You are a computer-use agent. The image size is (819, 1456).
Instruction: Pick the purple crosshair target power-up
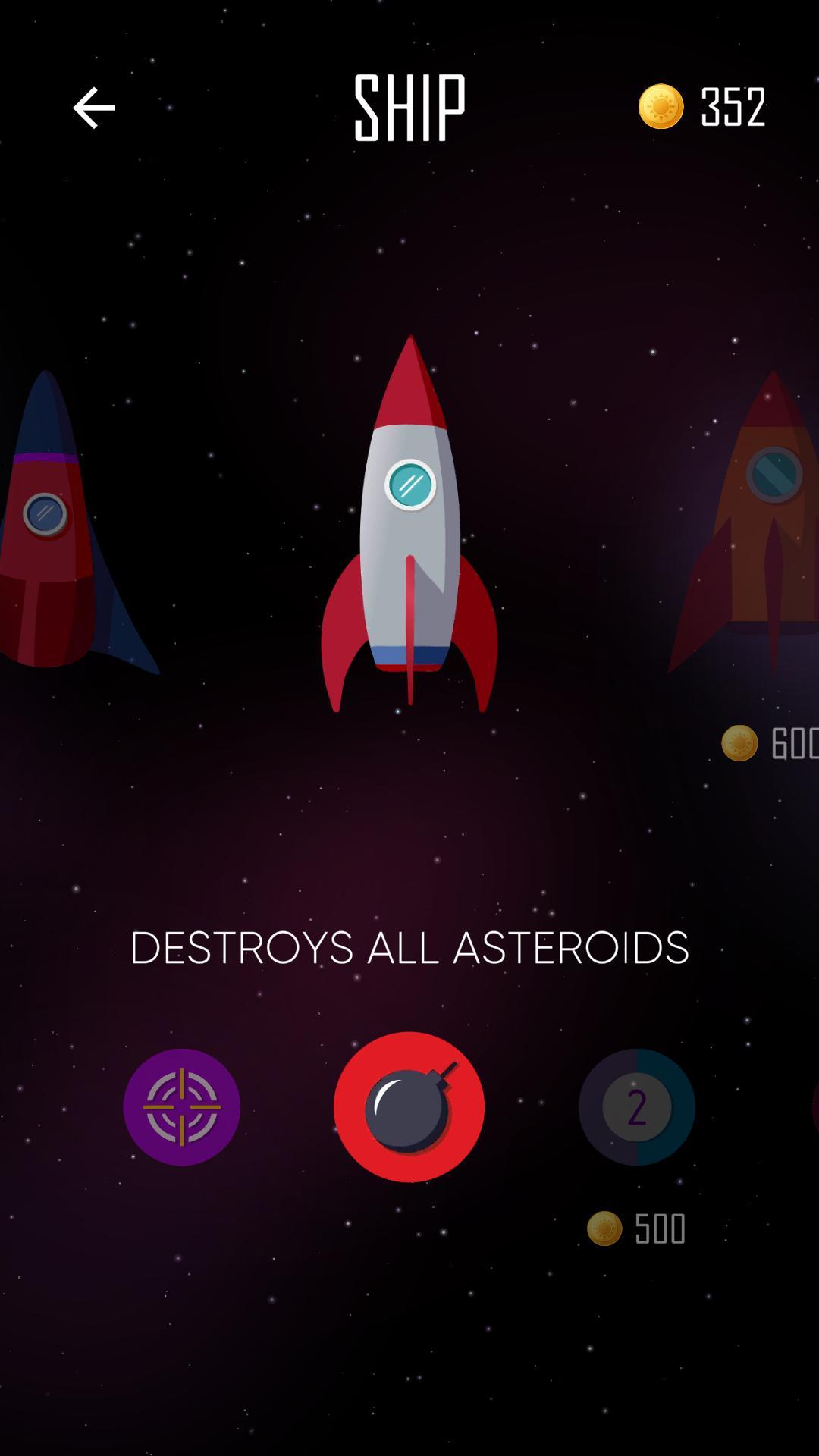182,1107
